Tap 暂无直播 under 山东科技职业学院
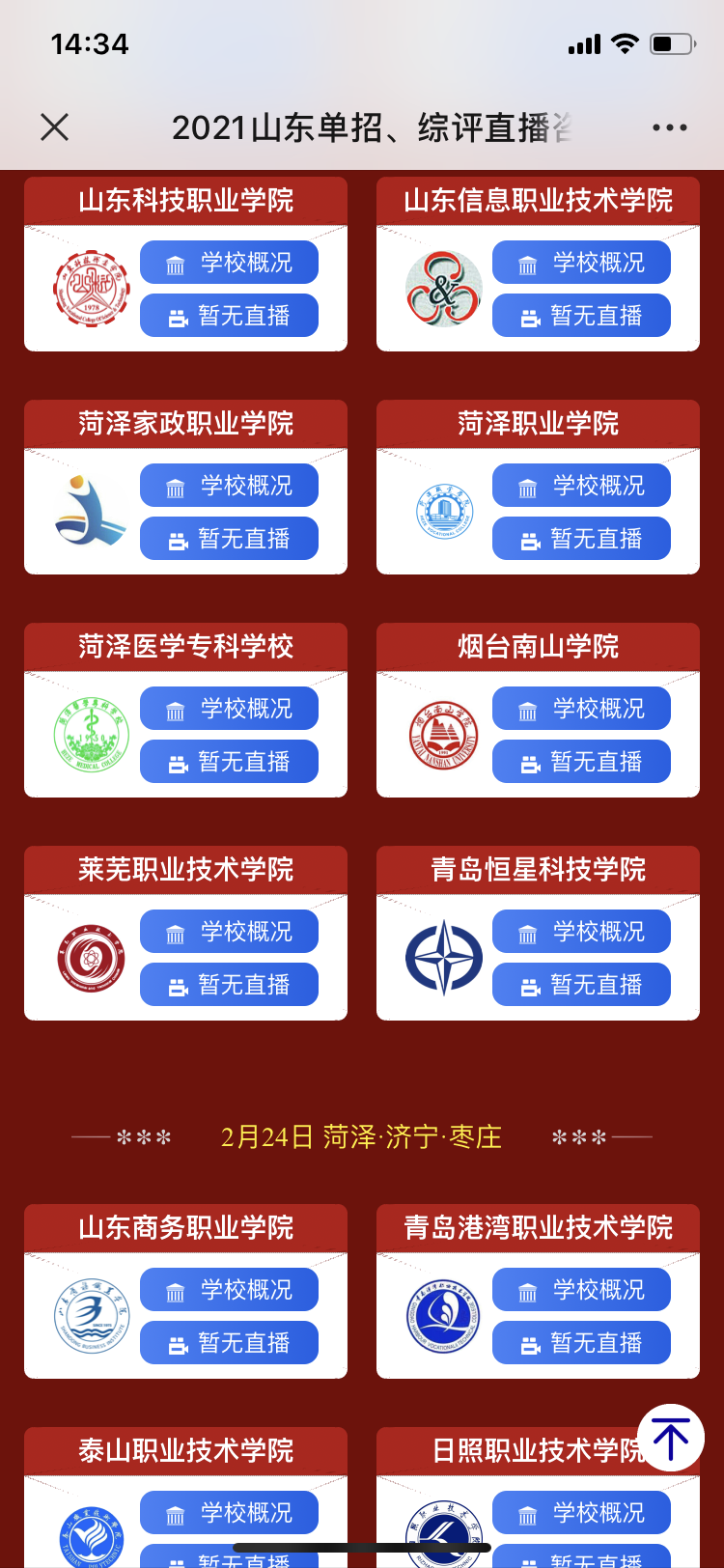 (x=229, y=316)
